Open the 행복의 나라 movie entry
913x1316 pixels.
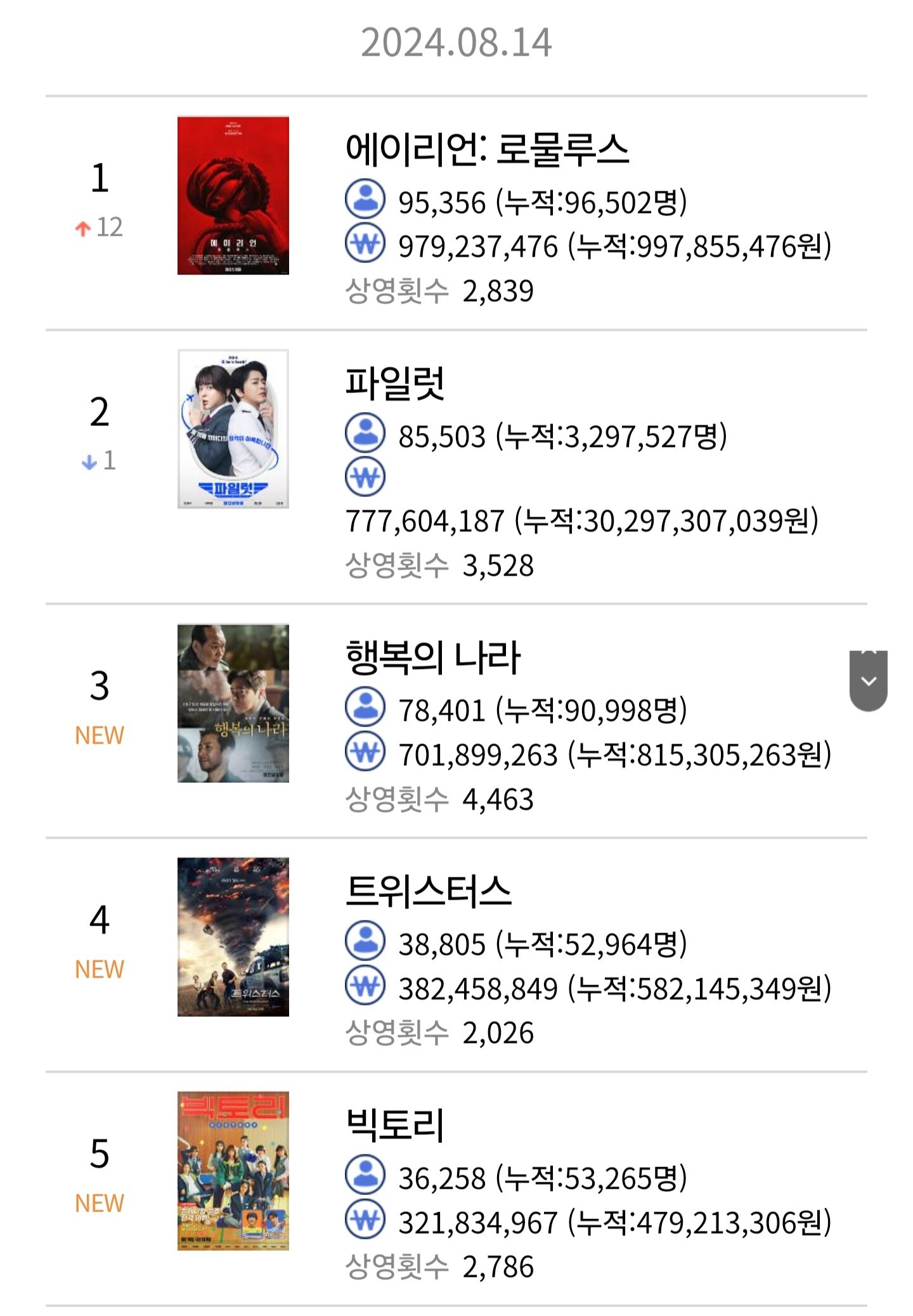[x=433, y=657]
